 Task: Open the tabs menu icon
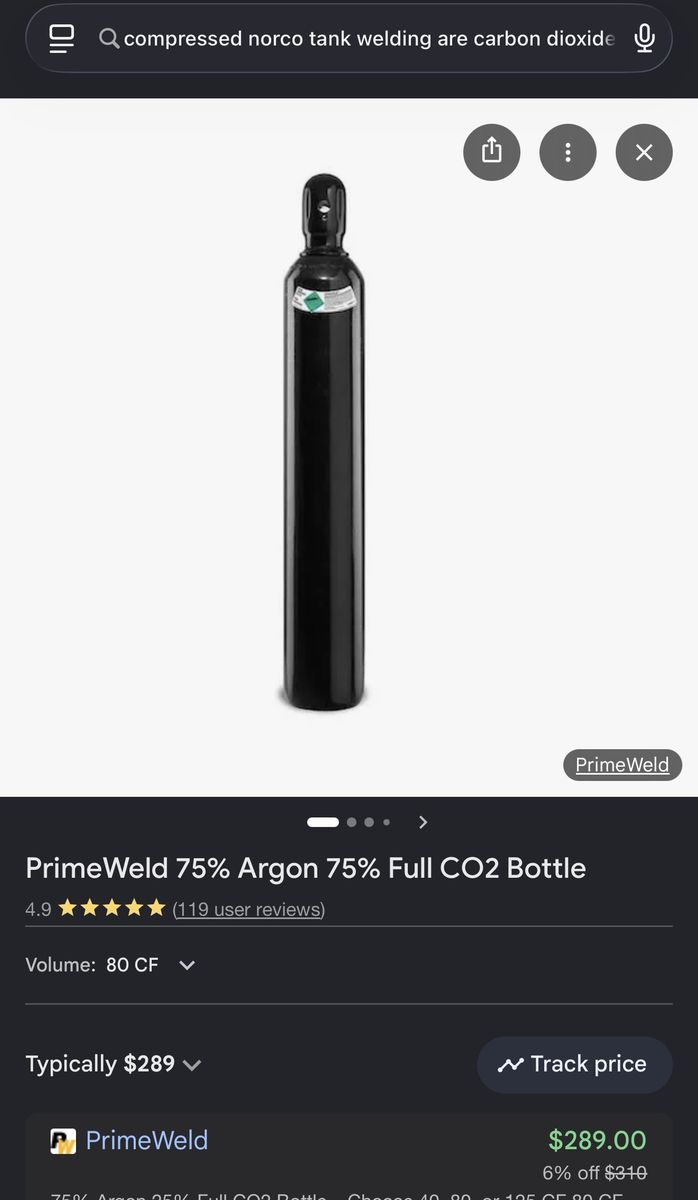pyautogui.click(x=62, y=38)
